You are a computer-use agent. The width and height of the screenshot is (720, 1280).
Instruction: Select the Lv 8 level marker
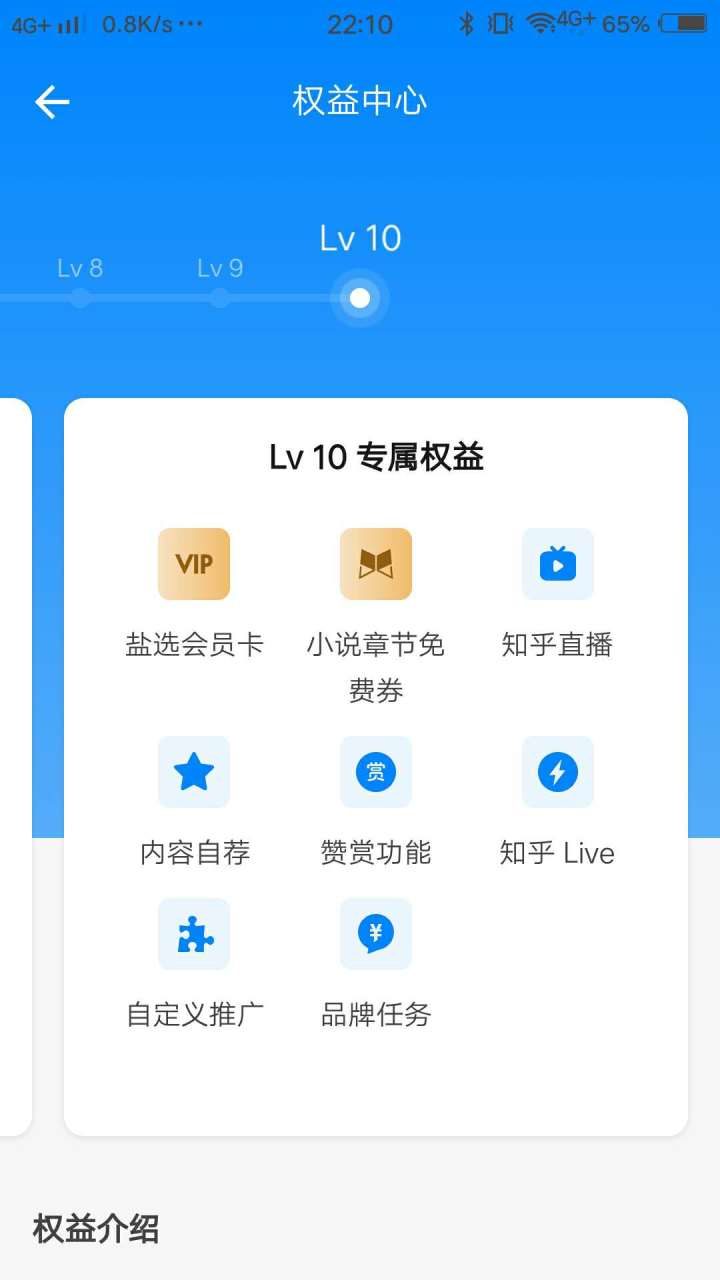[x=80, y=297]
